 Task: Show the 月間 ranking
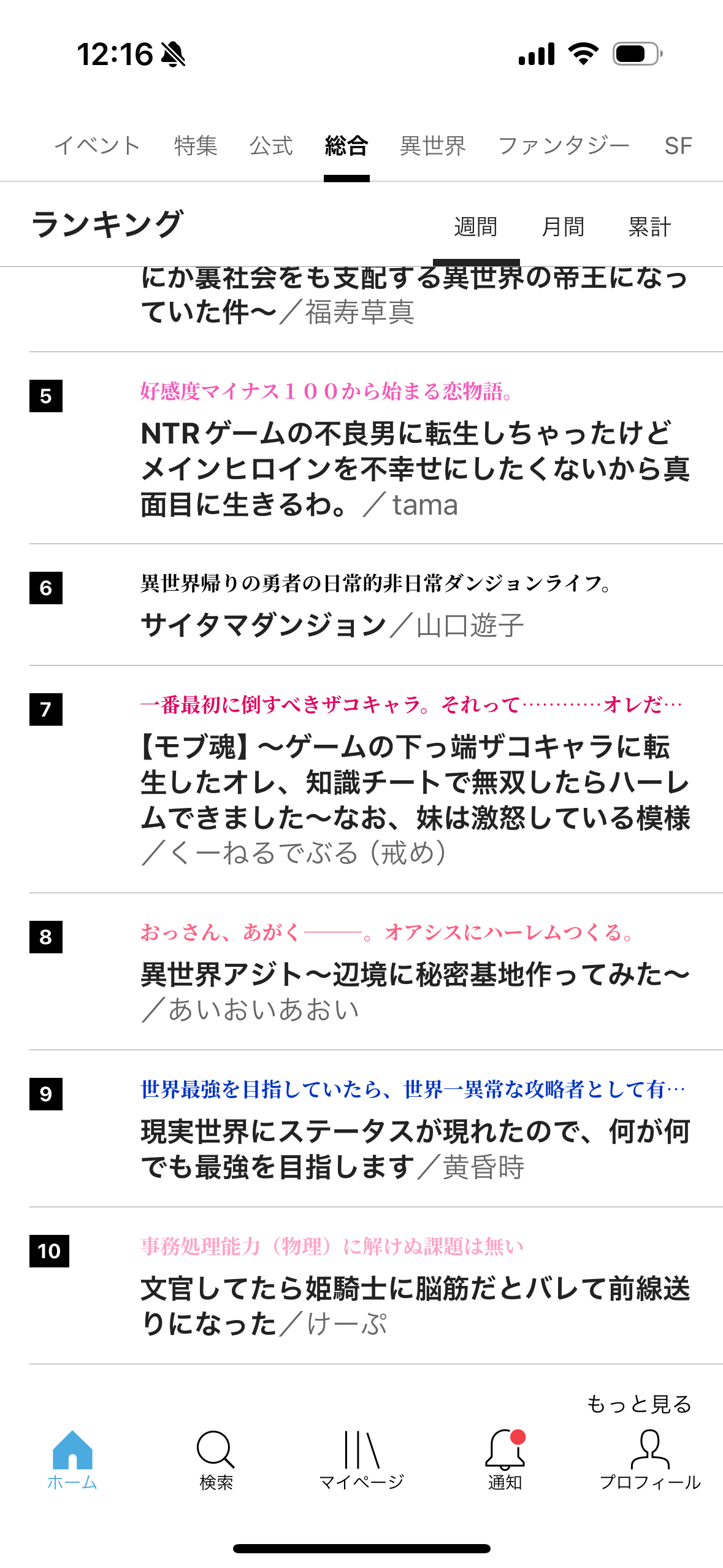click(563, 227)
